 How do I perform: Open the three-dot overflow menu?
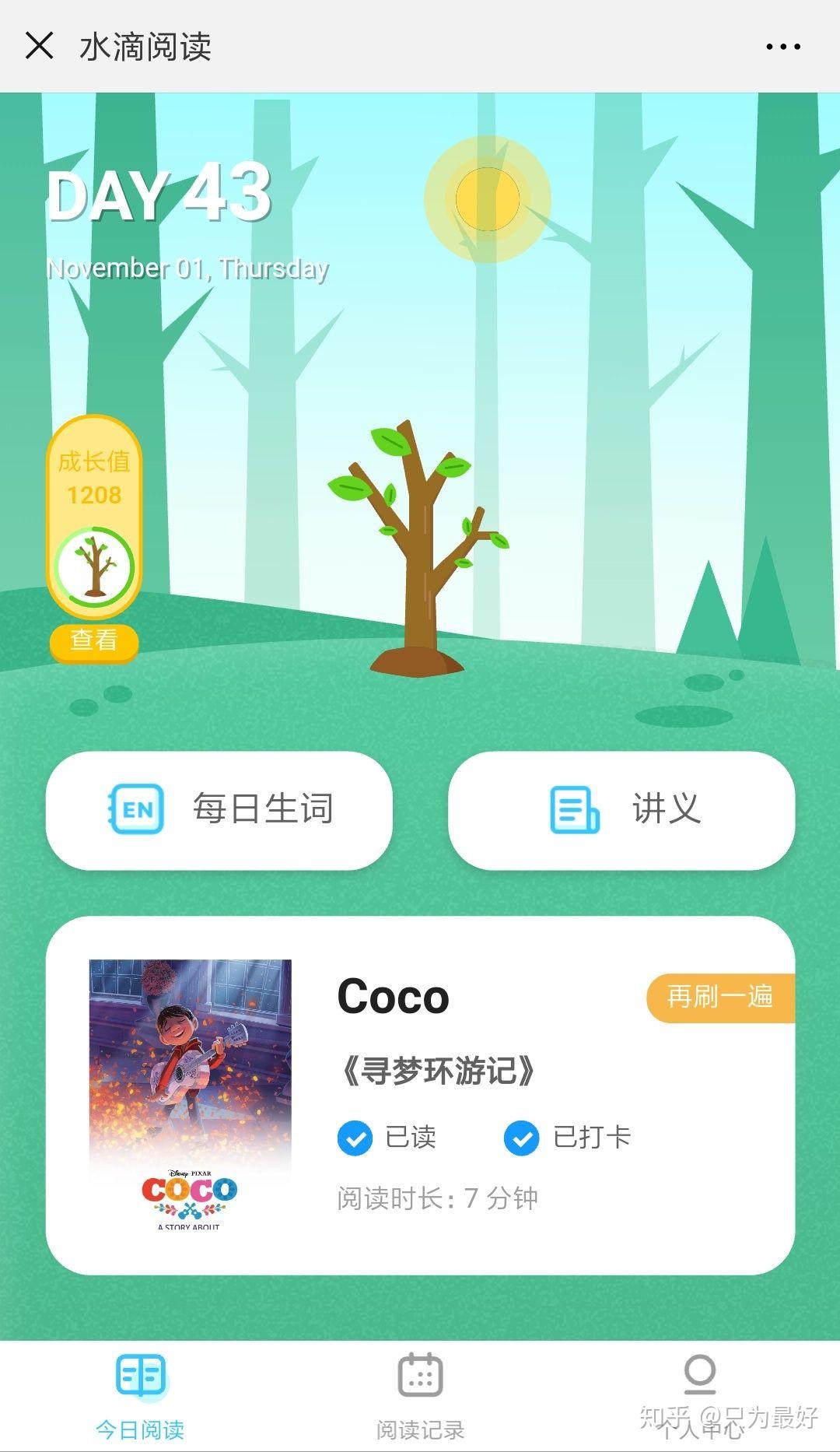pyautogui.click(x=782, y=47)
